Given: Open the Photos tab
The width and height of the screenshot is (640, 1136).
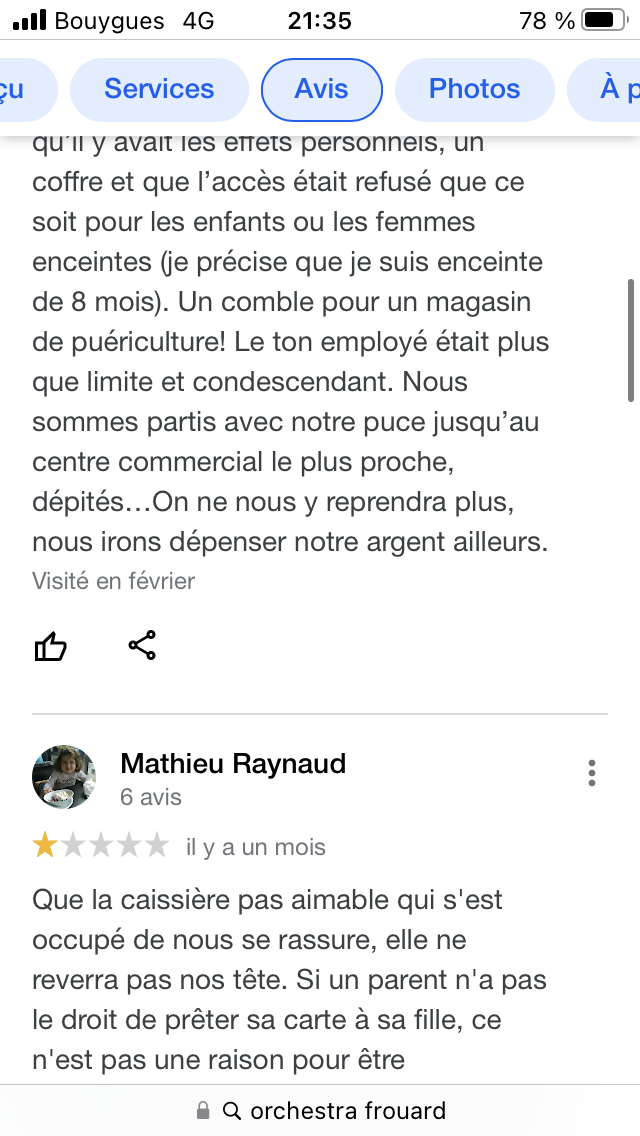Looking at the screenshot, I should coord(474,89).
